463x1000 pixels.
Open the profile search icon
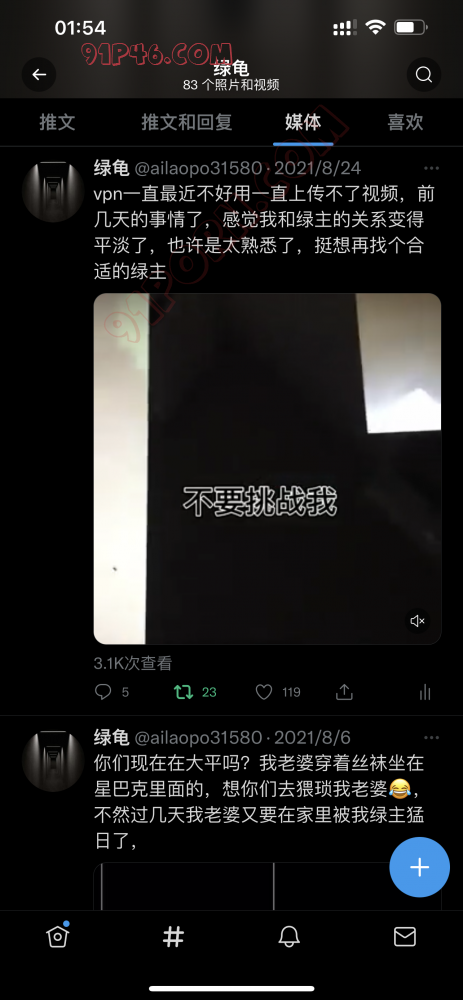pos(423,75)
